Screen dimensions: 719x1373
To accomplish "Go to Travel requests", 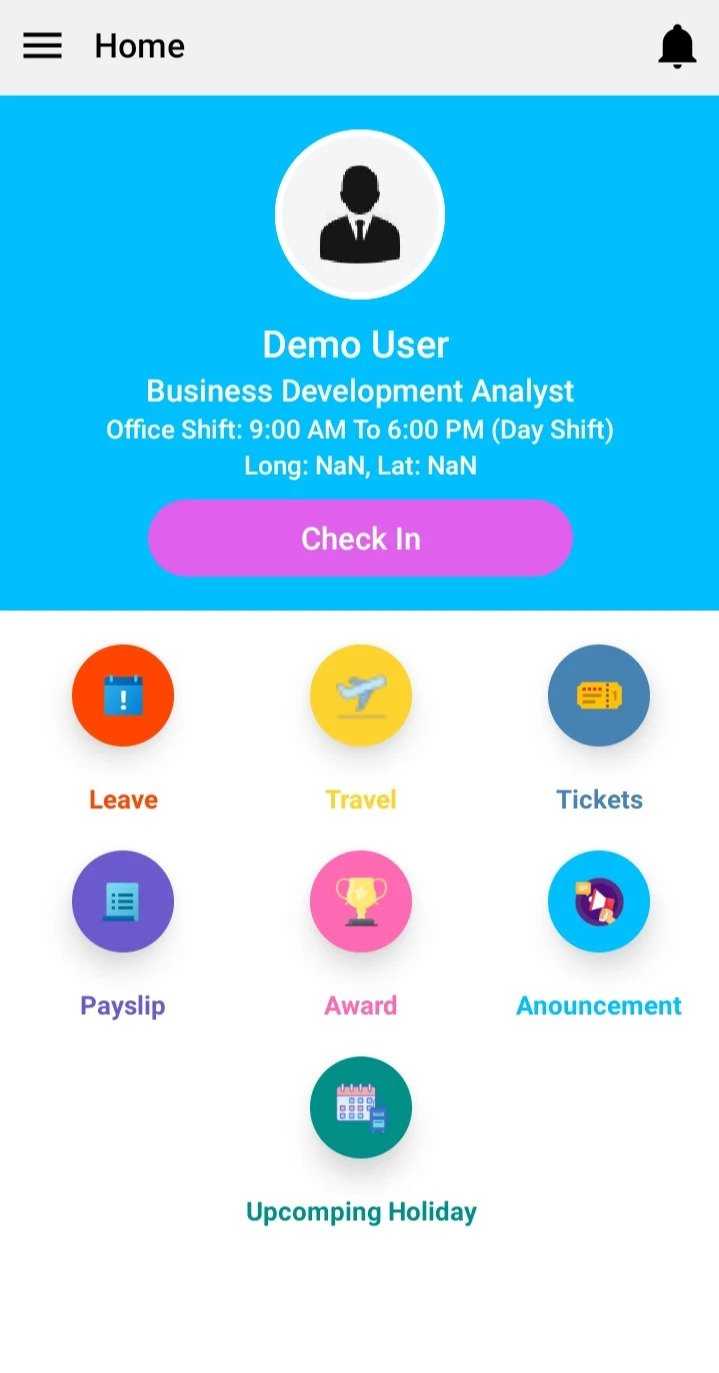I will pyautogui.click(x=360, y=695).
